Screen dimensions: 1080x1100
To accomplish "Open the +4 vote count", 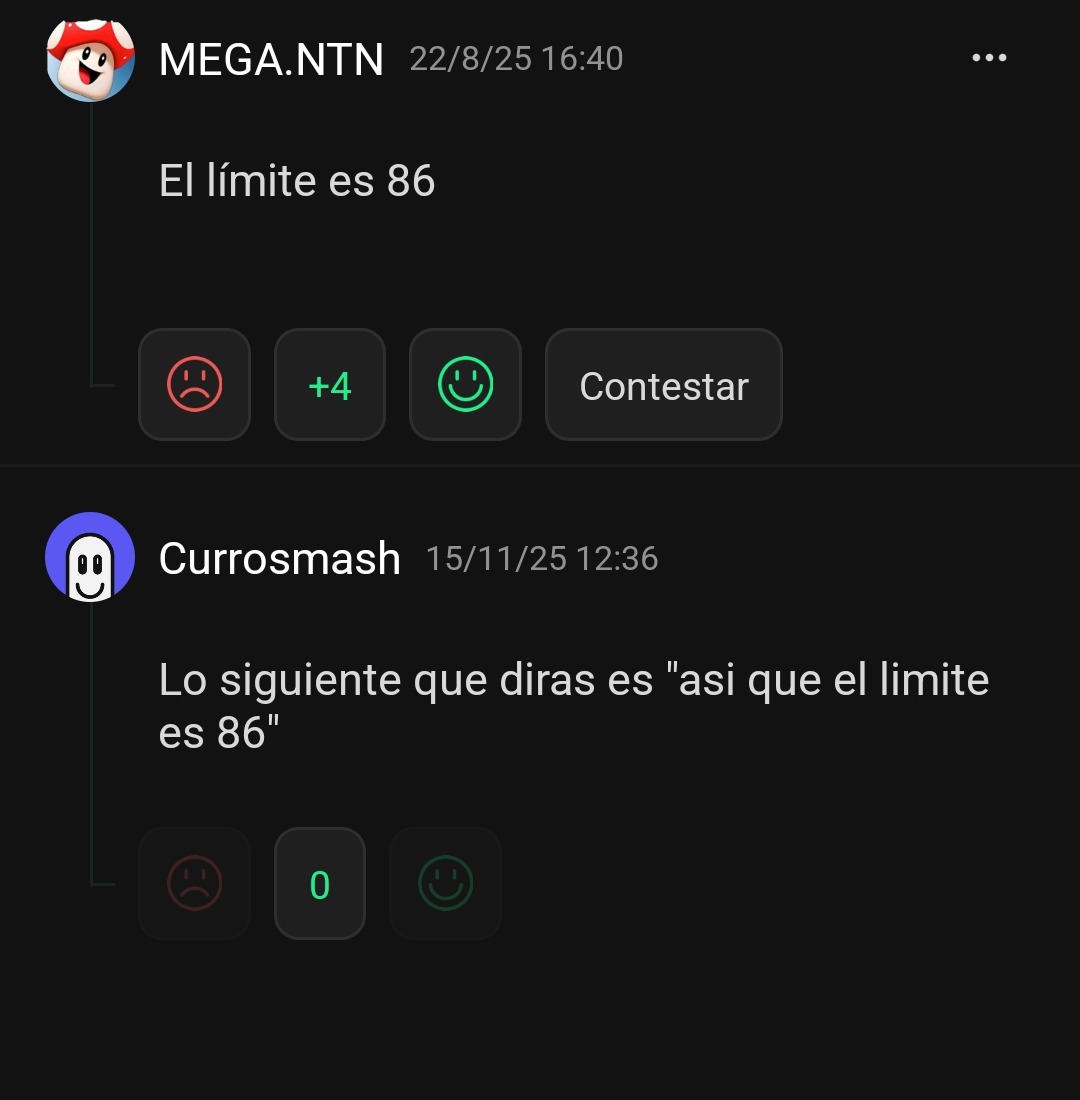I will click(x=330, y=384).
